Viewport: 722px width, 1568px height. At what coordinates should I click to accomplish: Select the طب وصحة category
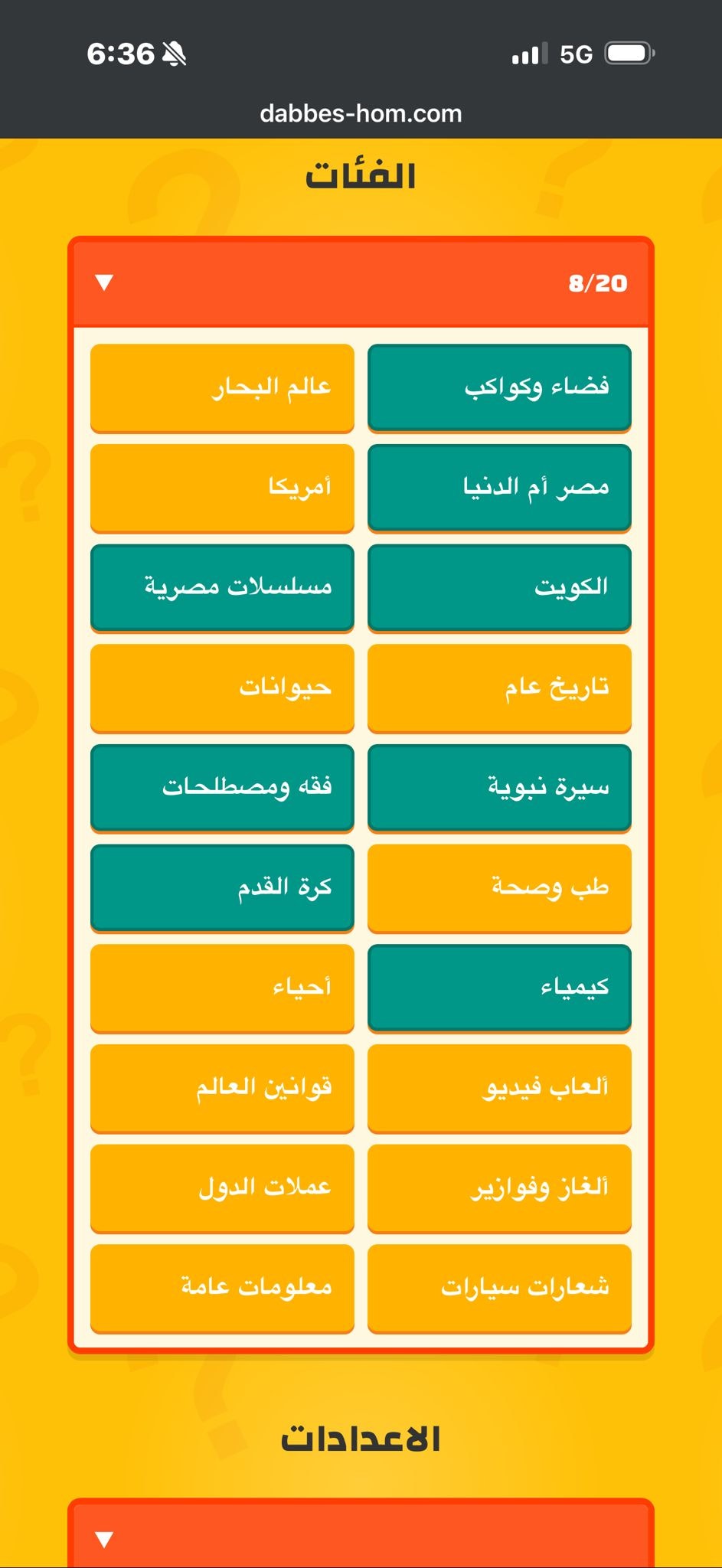point(498,888)
